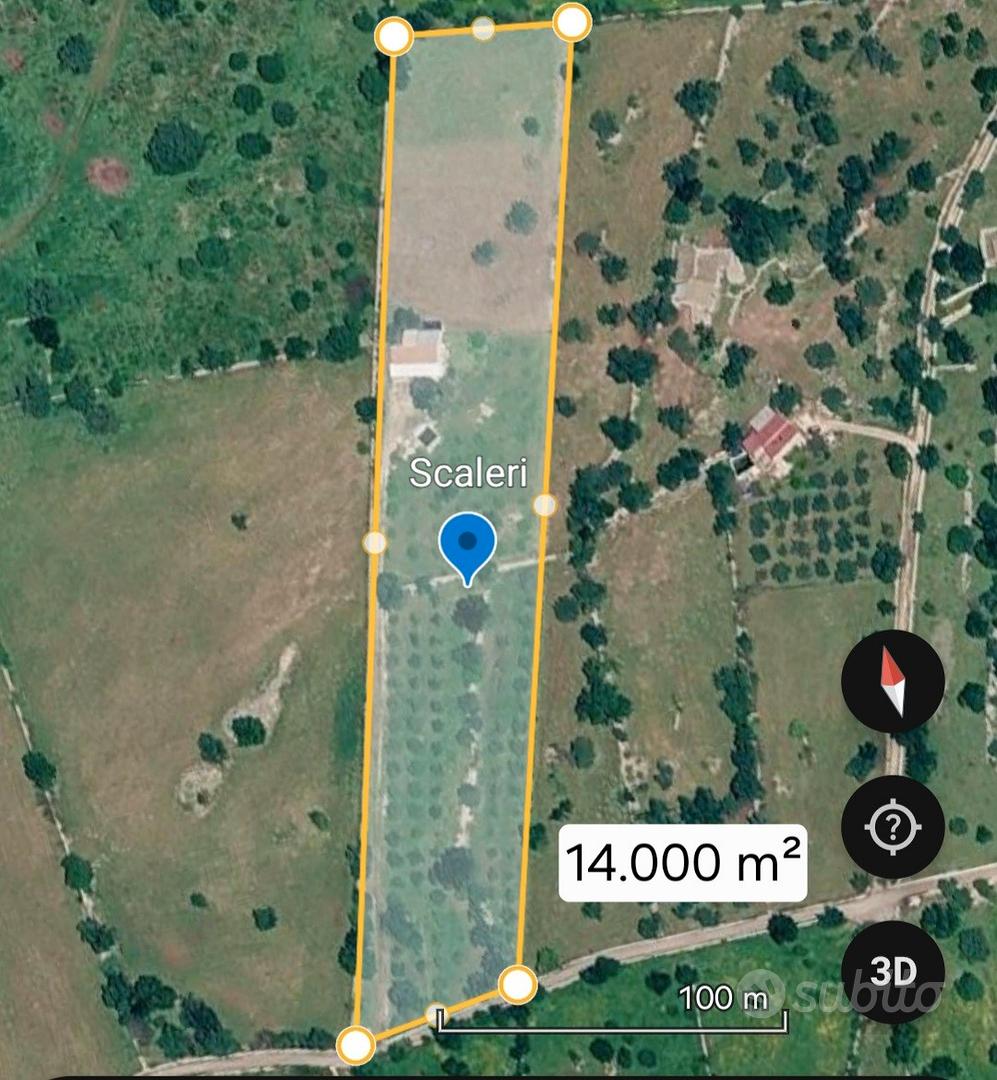Select the top-right corner handle of the polygon
Screen dimensions: 997x1080
(572, 22)
